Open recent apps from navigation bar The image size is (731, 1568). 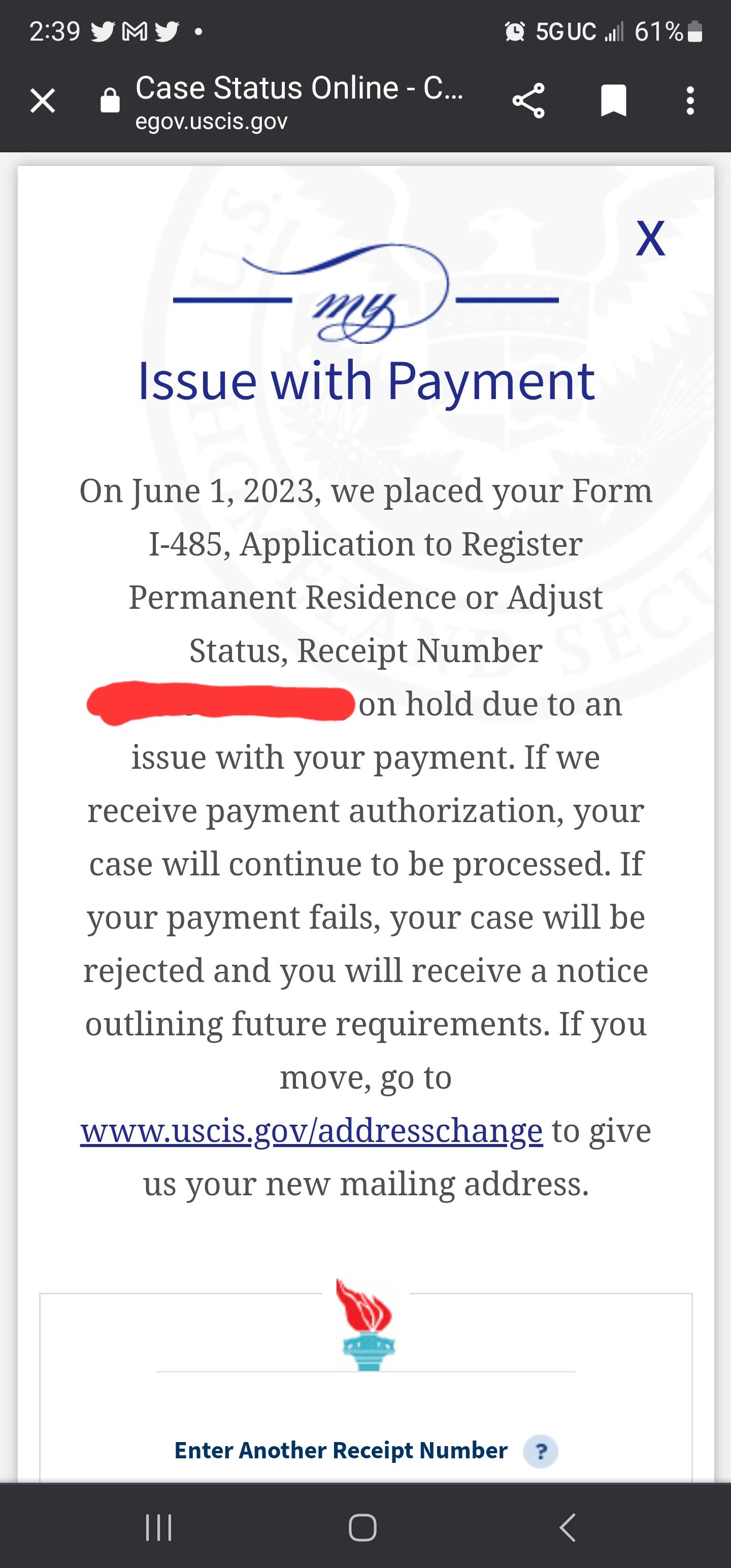pyautogui.click(x=159, y=1527)
